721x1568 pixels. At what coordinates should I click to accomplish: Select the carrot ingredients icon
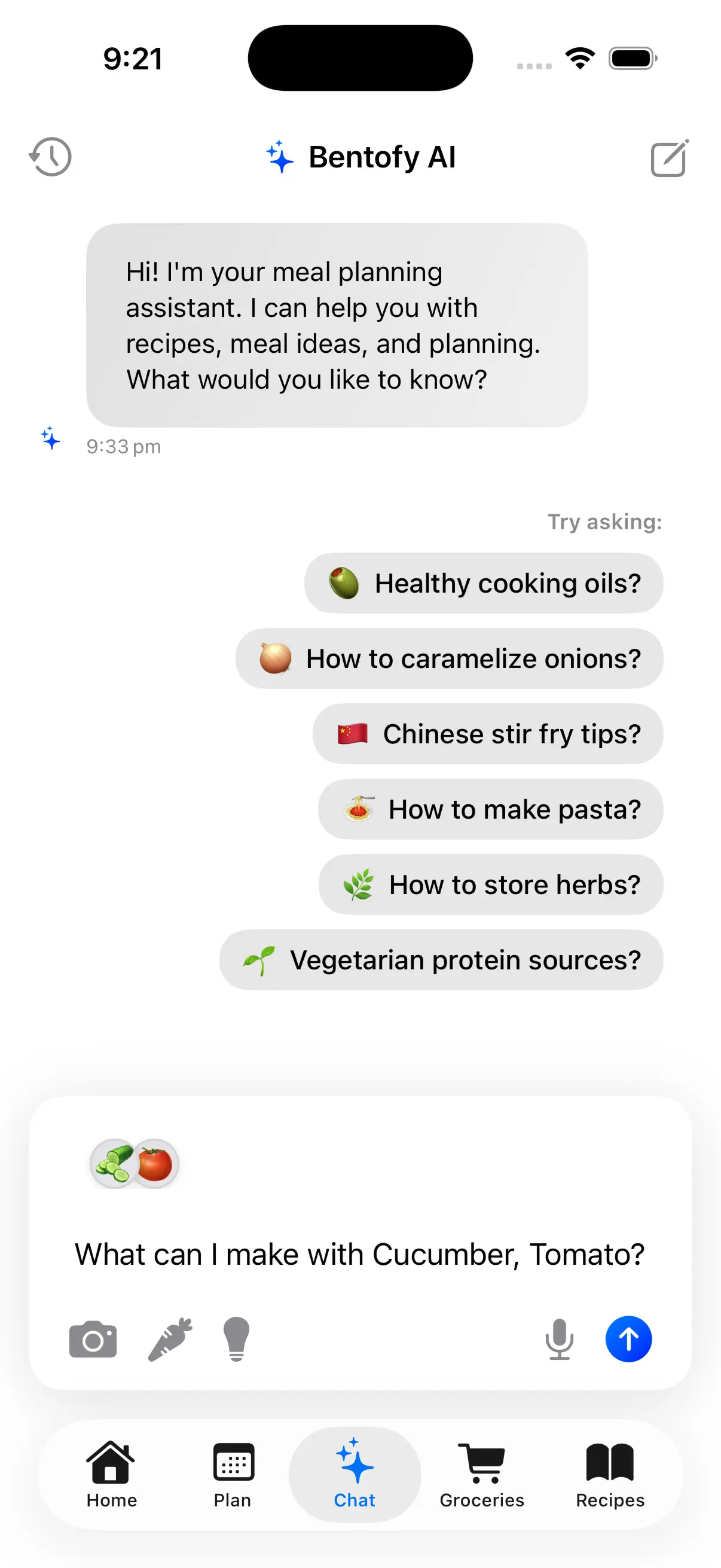(x=169, y=1339)
